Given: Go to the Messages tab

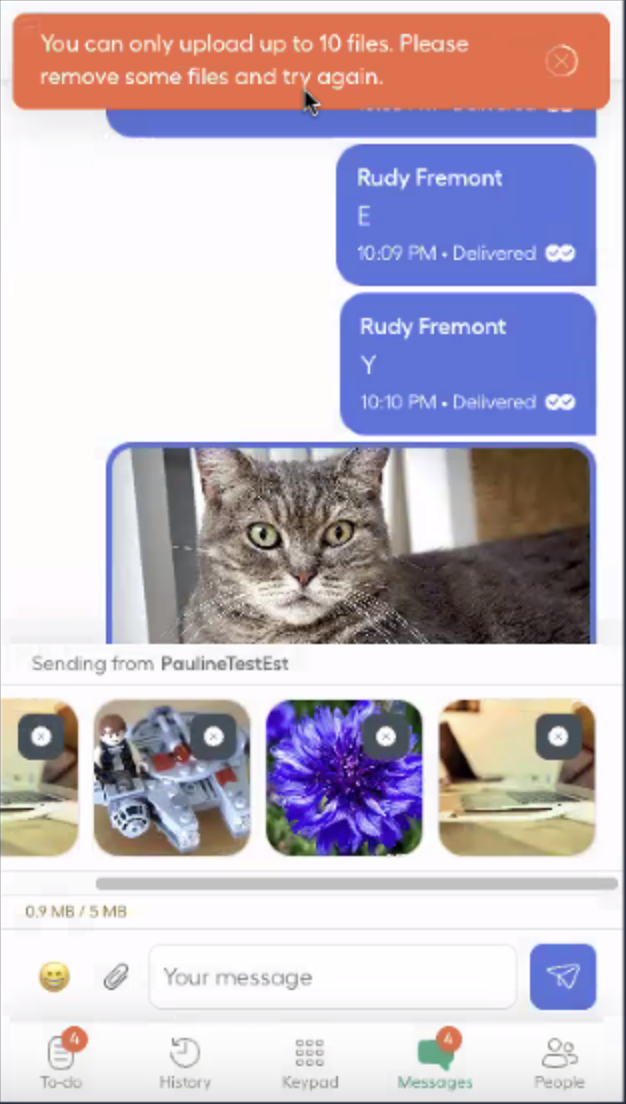Looking at the screenshot, I should 434,1062.
